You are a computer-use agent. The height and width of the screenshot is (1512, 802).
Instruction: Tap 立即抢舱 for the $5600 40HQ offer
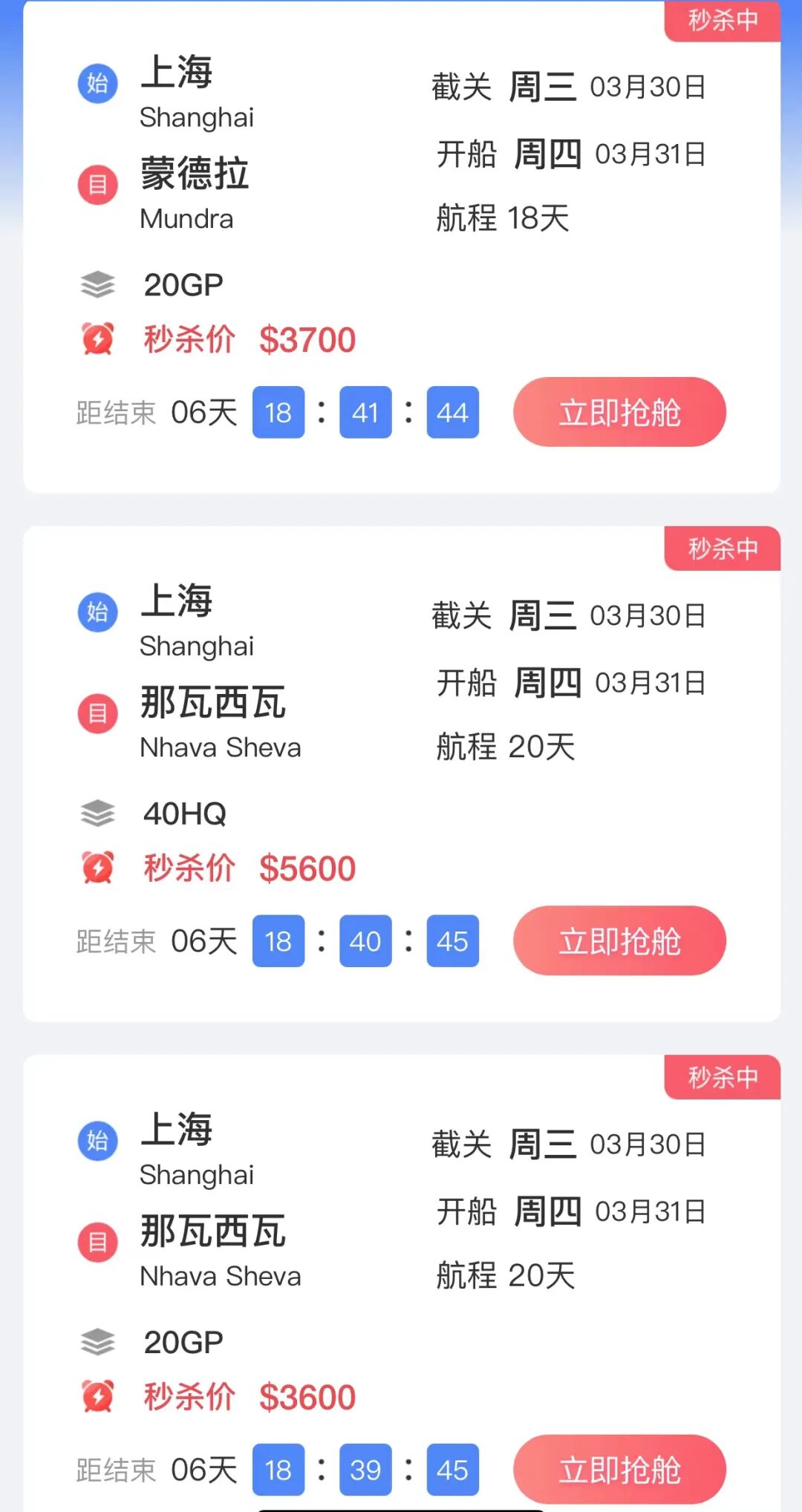[619, 941]
